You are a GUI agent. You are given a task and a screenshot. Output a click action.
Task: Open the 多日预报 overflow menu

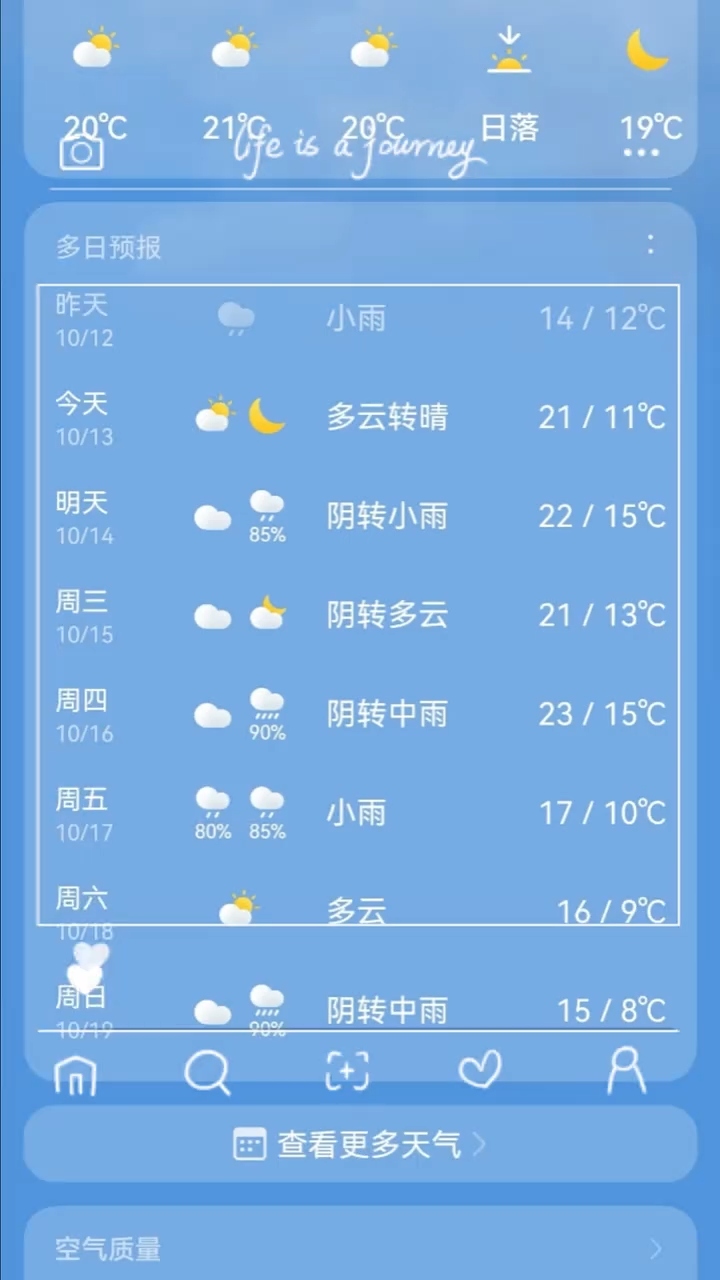coord(651,244)
